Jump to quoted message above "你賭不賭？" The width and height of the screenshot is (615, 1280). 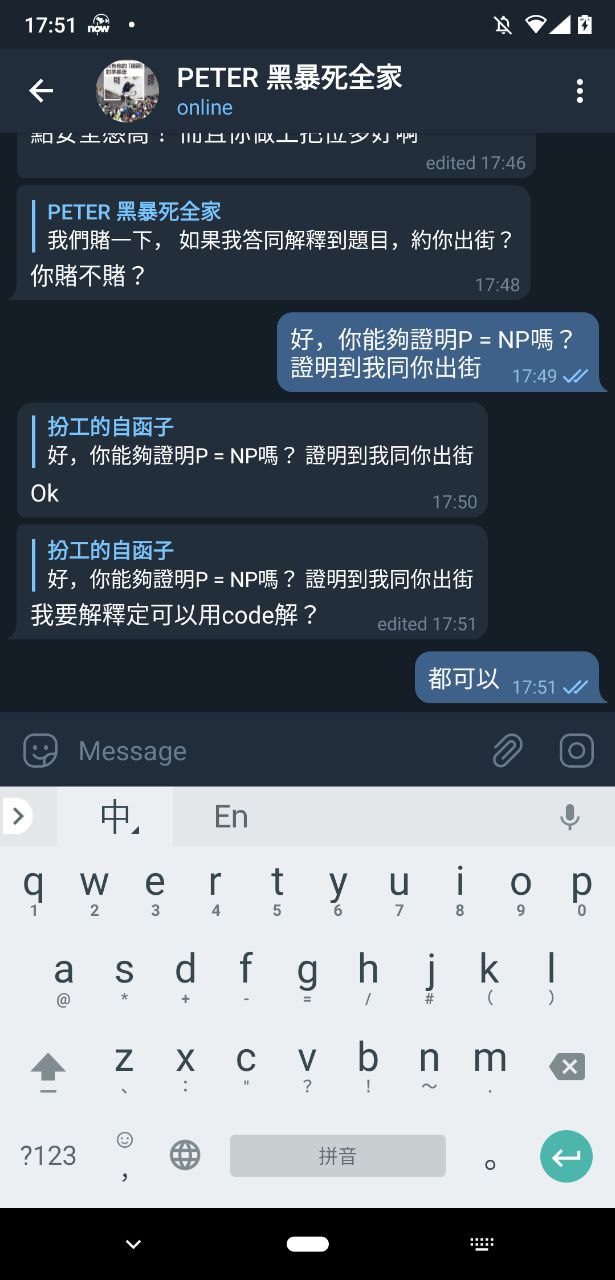280,227
